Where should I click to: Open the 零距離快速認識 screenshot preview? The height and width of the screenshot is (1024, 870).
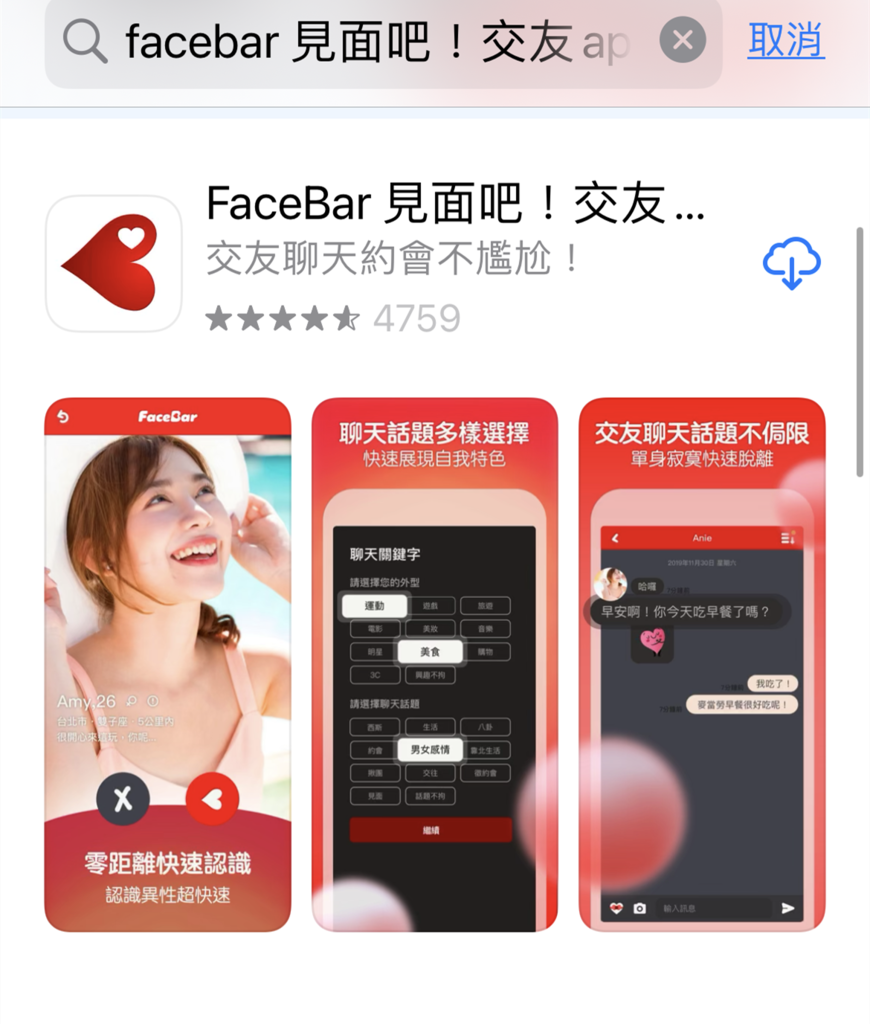tap(168, 664)
